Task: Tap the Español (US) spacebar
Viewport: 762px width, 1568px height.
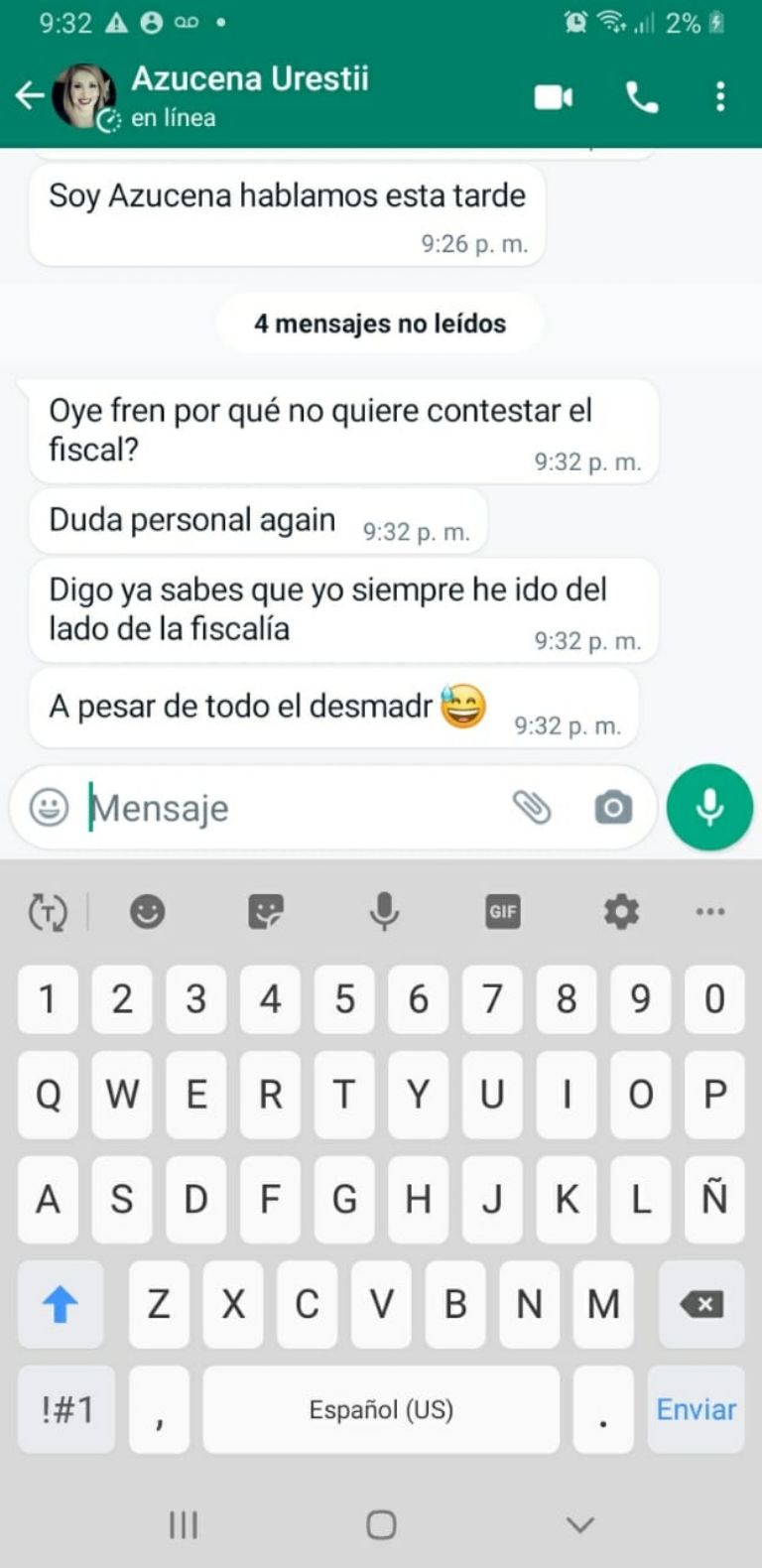Action: 380,1408
